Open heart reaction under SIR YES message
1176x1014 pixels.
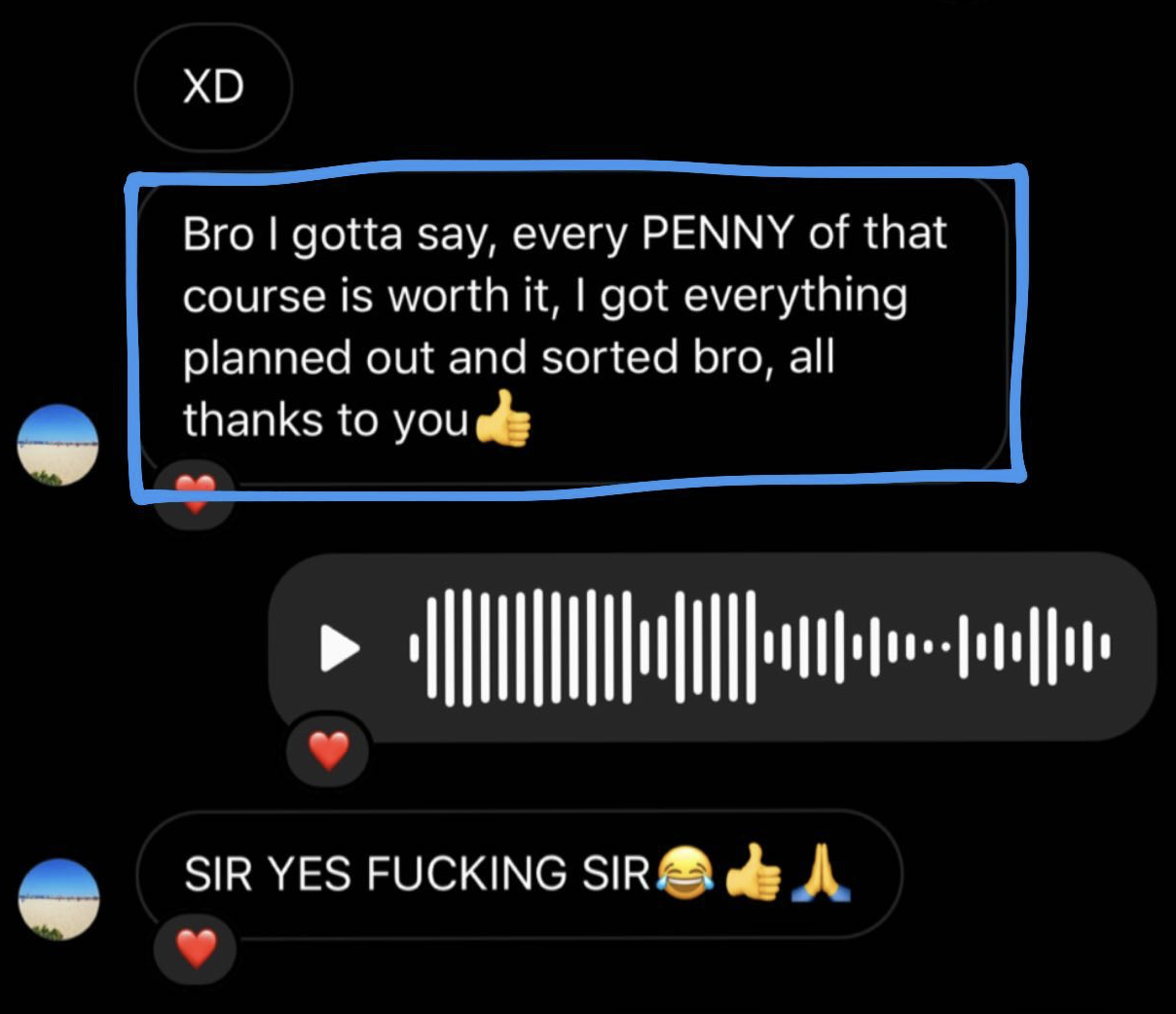[196, 948]
